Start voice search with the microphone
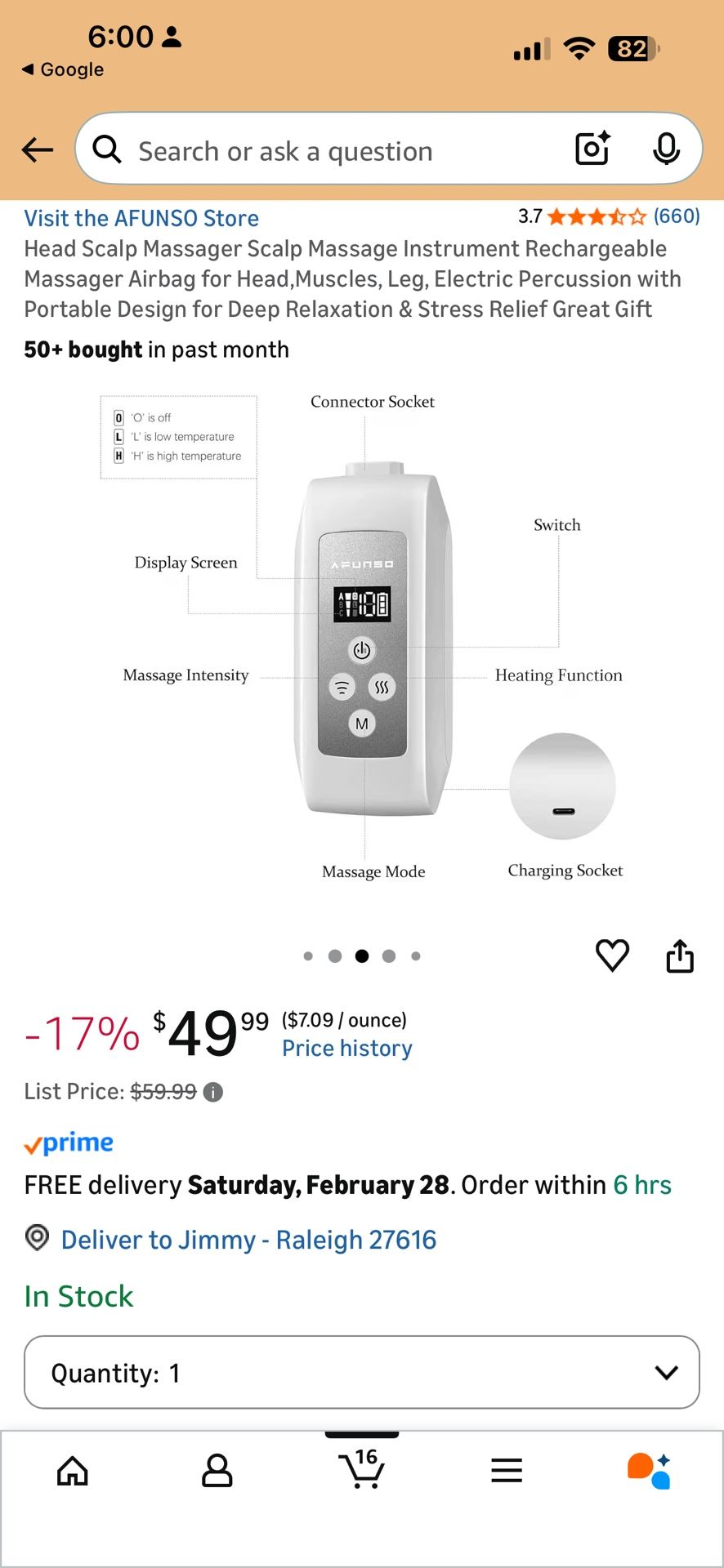 click(x=667, y=149)
